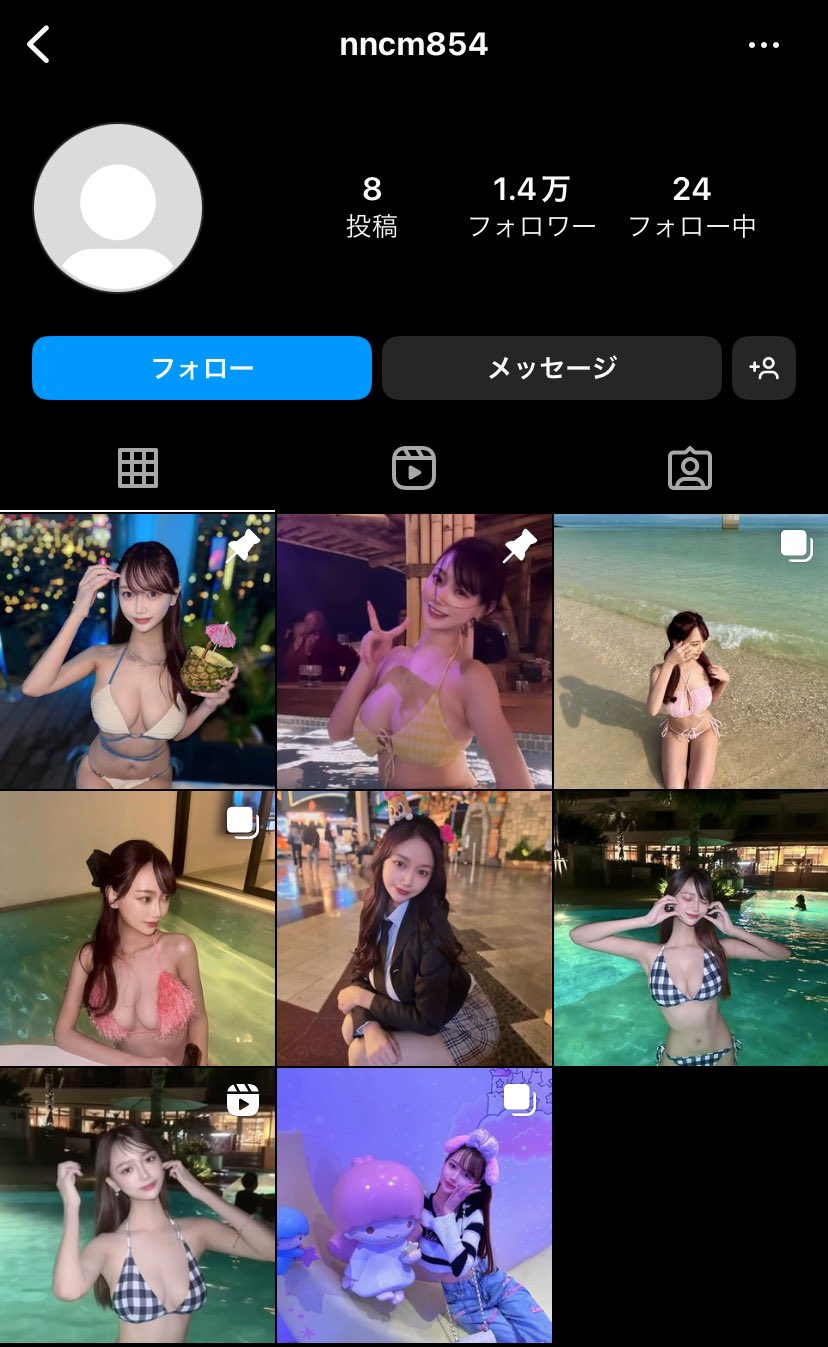
Task: View the default profile picture
Action: 118,208
